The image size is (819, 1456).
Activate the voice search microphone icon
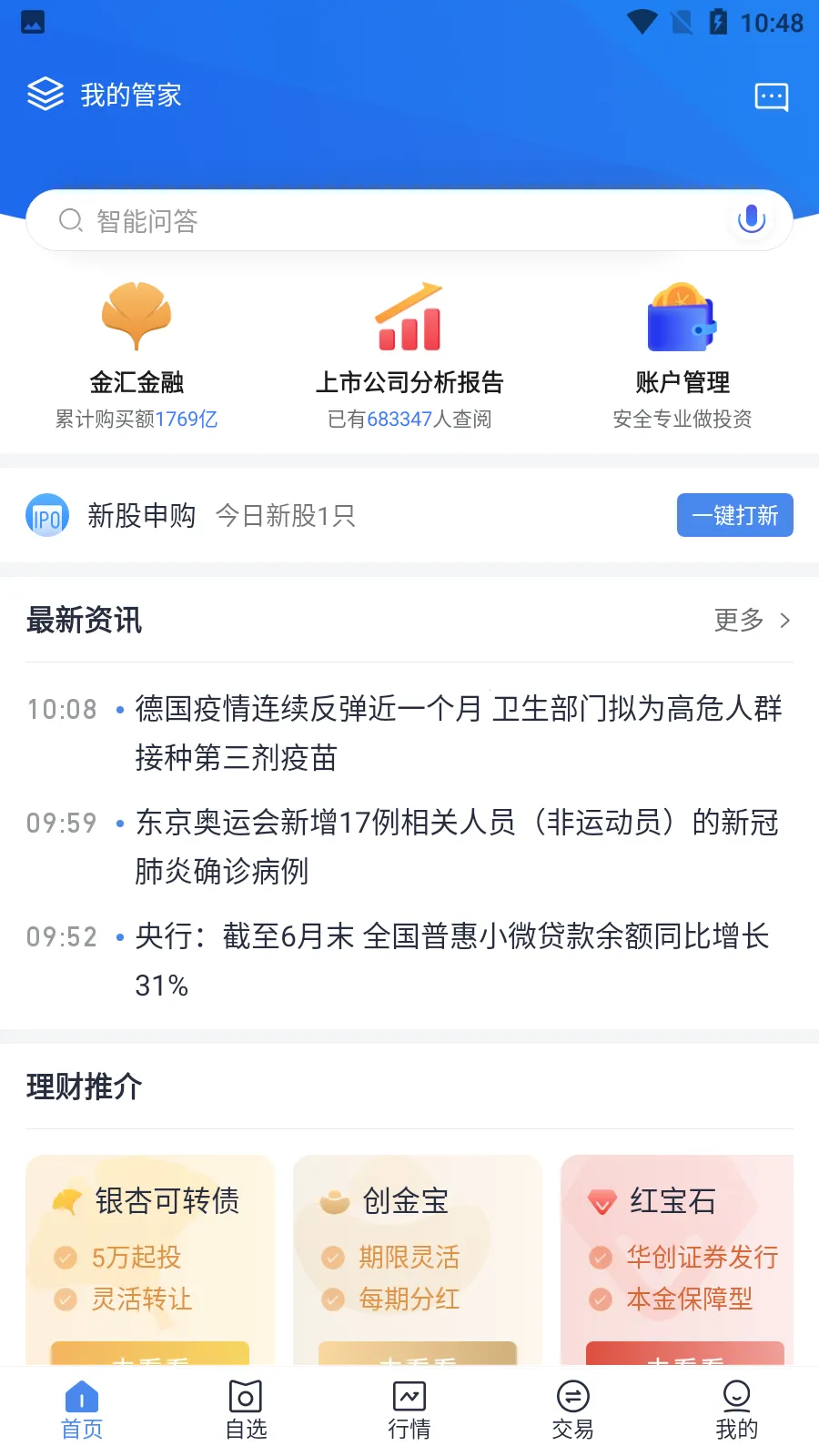[750, 219]
